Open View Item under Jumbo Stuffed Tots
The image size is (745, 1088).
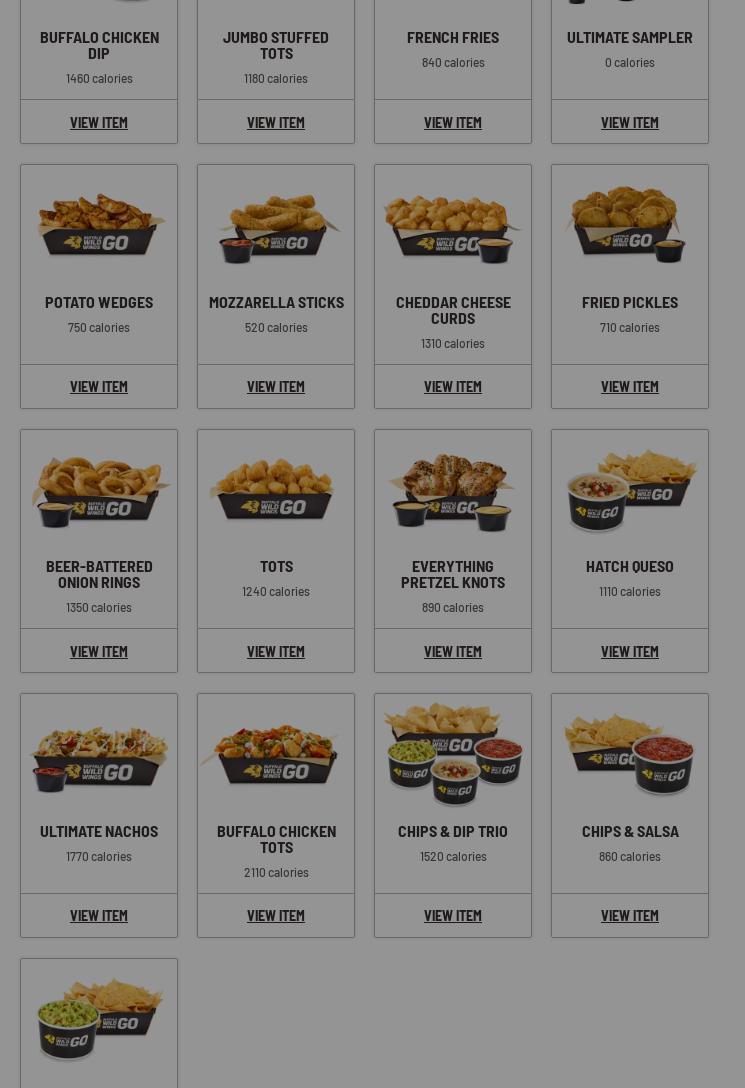tap(275, 122)
